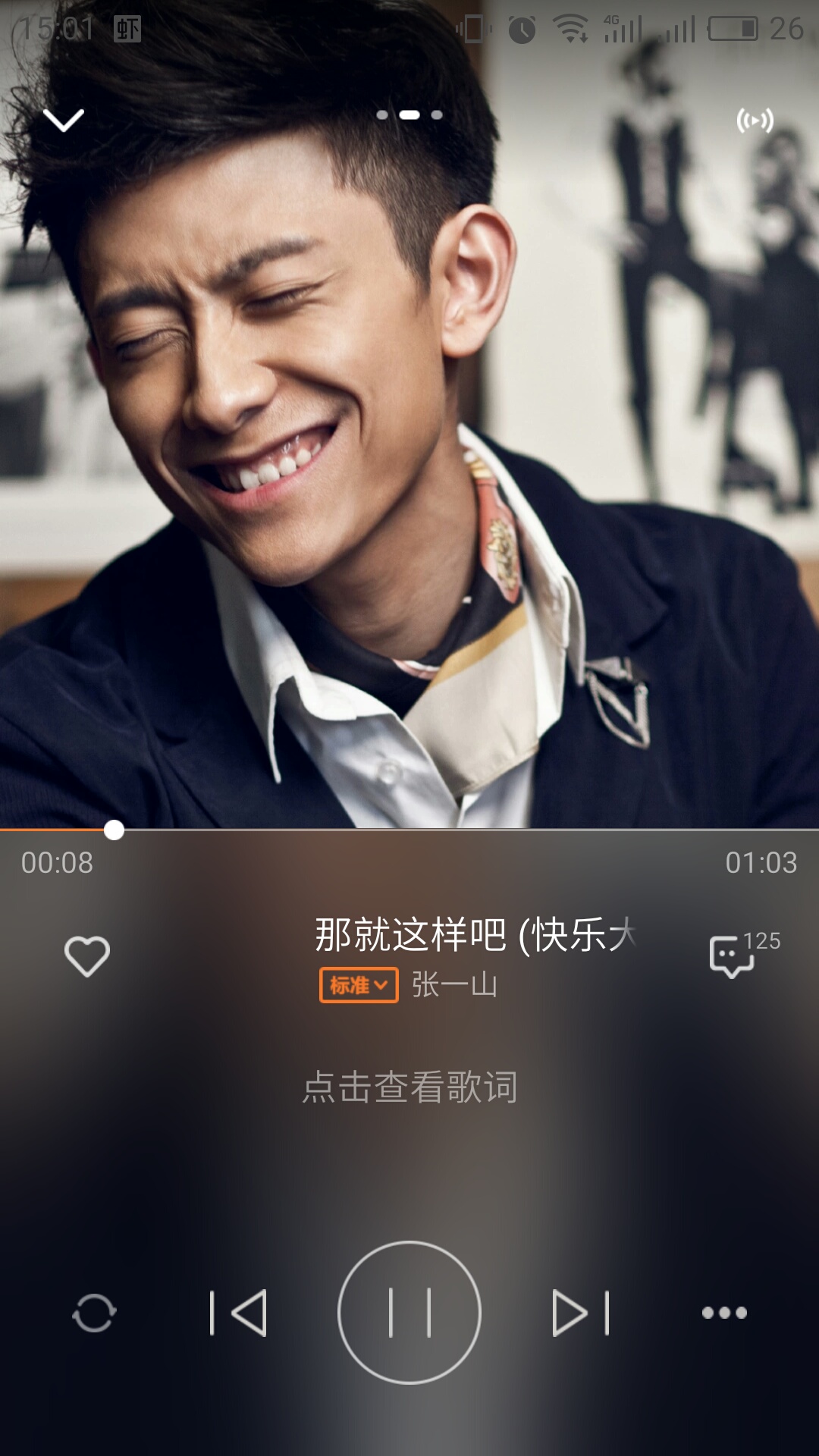Open the audio casting icon
The width and height of the screenshot is (819, 1456).
[x=755, y=121]
